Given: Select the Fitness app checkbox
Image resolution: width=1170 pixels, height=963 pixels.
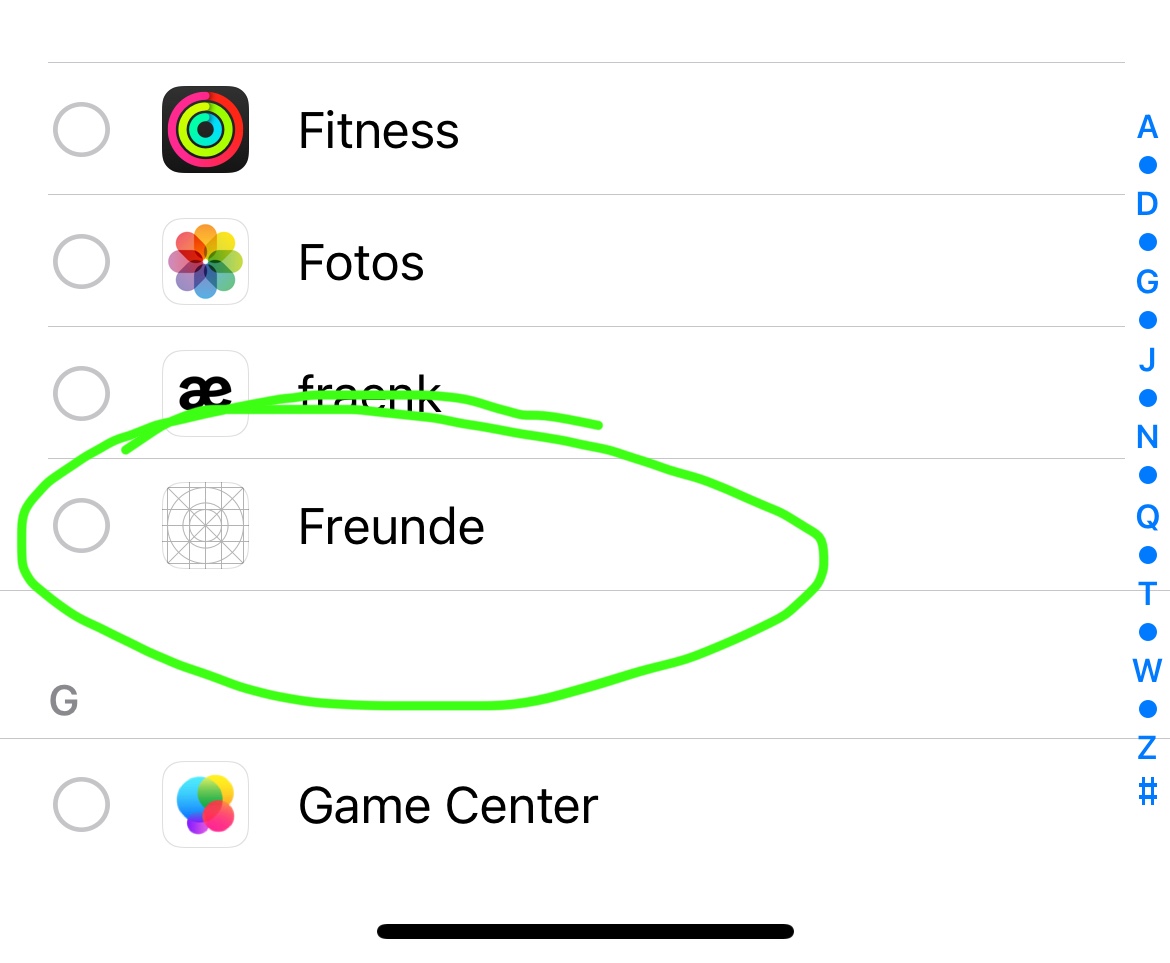Looking at the screenshot, I should [x=81, y=130].
